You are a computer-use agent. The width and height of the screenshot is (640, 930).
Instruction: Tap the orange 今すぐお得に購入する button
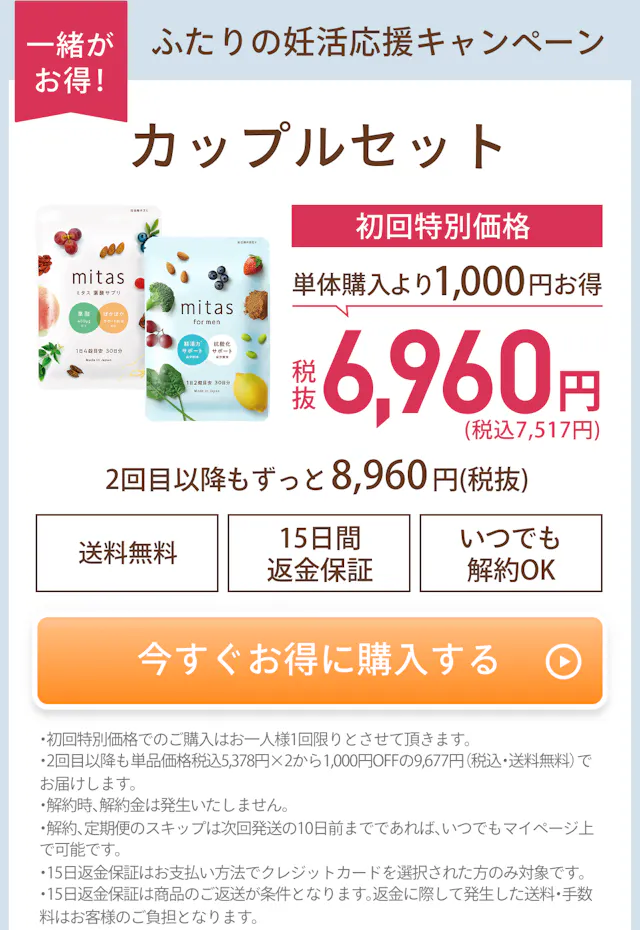[x=320, y=661]
